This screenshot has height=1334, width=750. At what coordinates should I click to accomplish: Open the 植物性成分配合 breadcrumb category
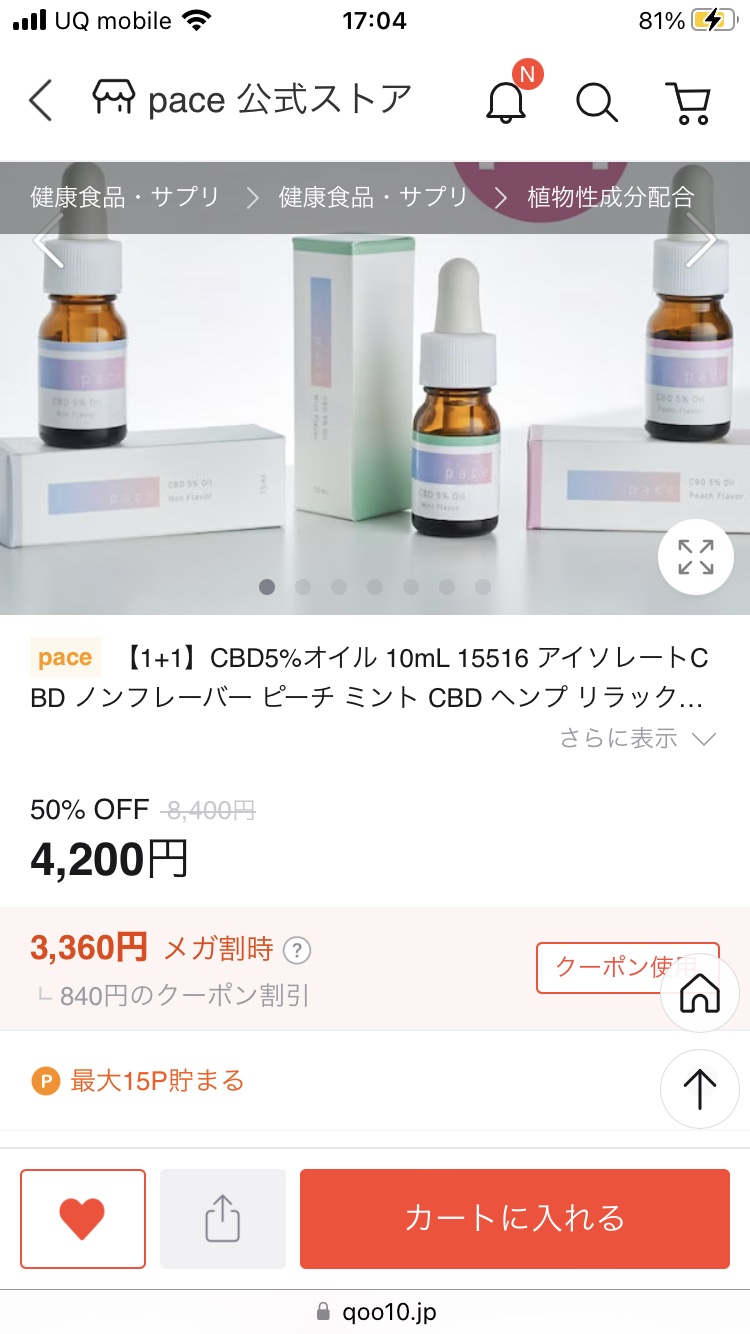pyautogui.click(x=610, y=197)
